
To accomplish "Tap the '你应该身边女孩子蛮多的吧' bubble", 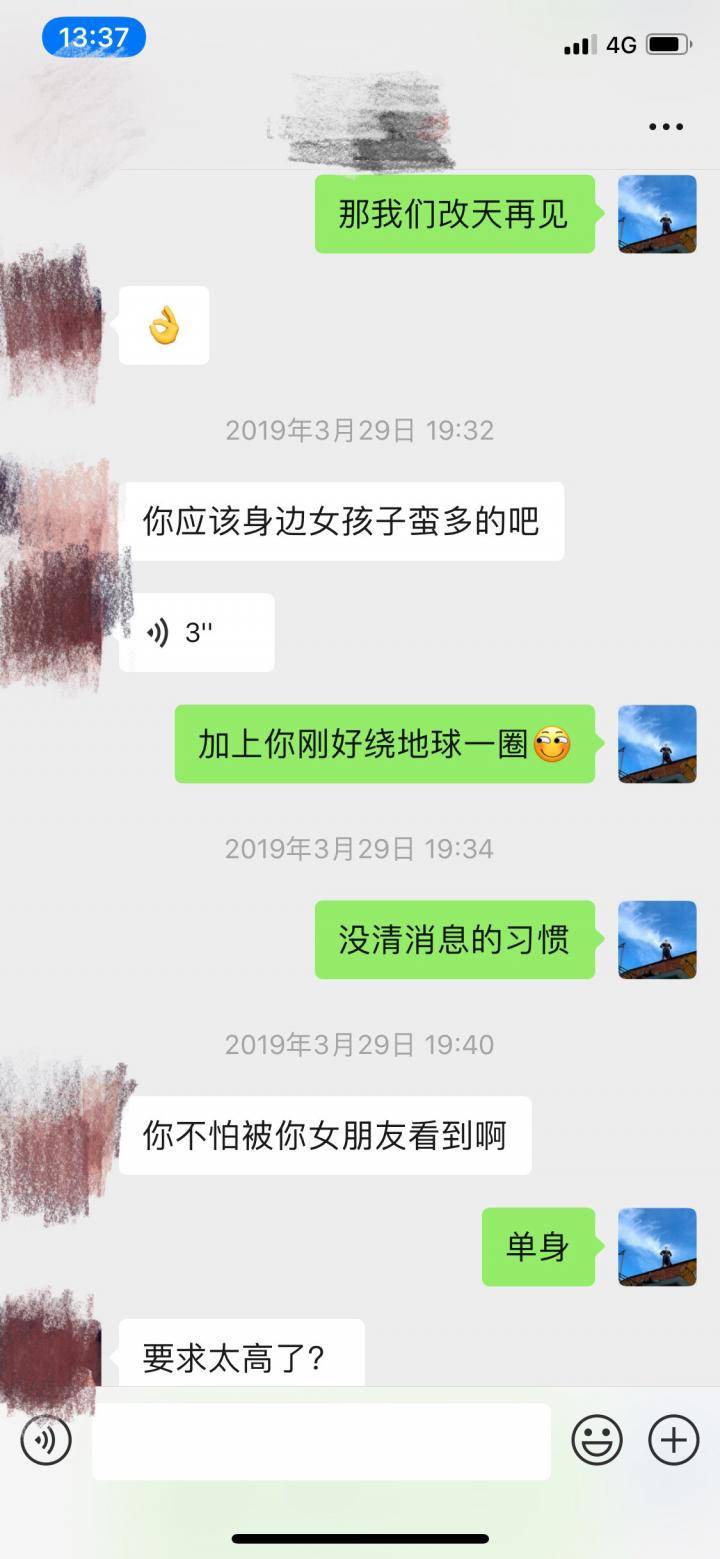I will coord(345,520).
